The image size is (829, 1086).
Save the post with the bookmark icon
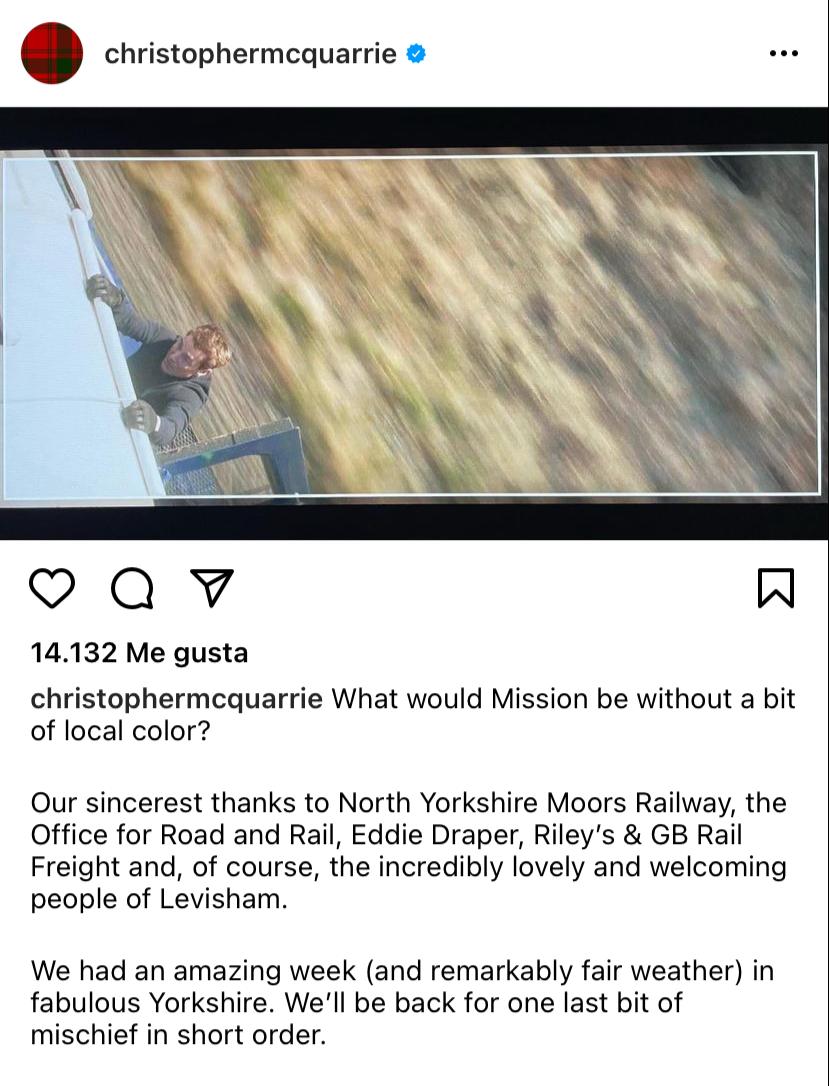click(776, 588)
